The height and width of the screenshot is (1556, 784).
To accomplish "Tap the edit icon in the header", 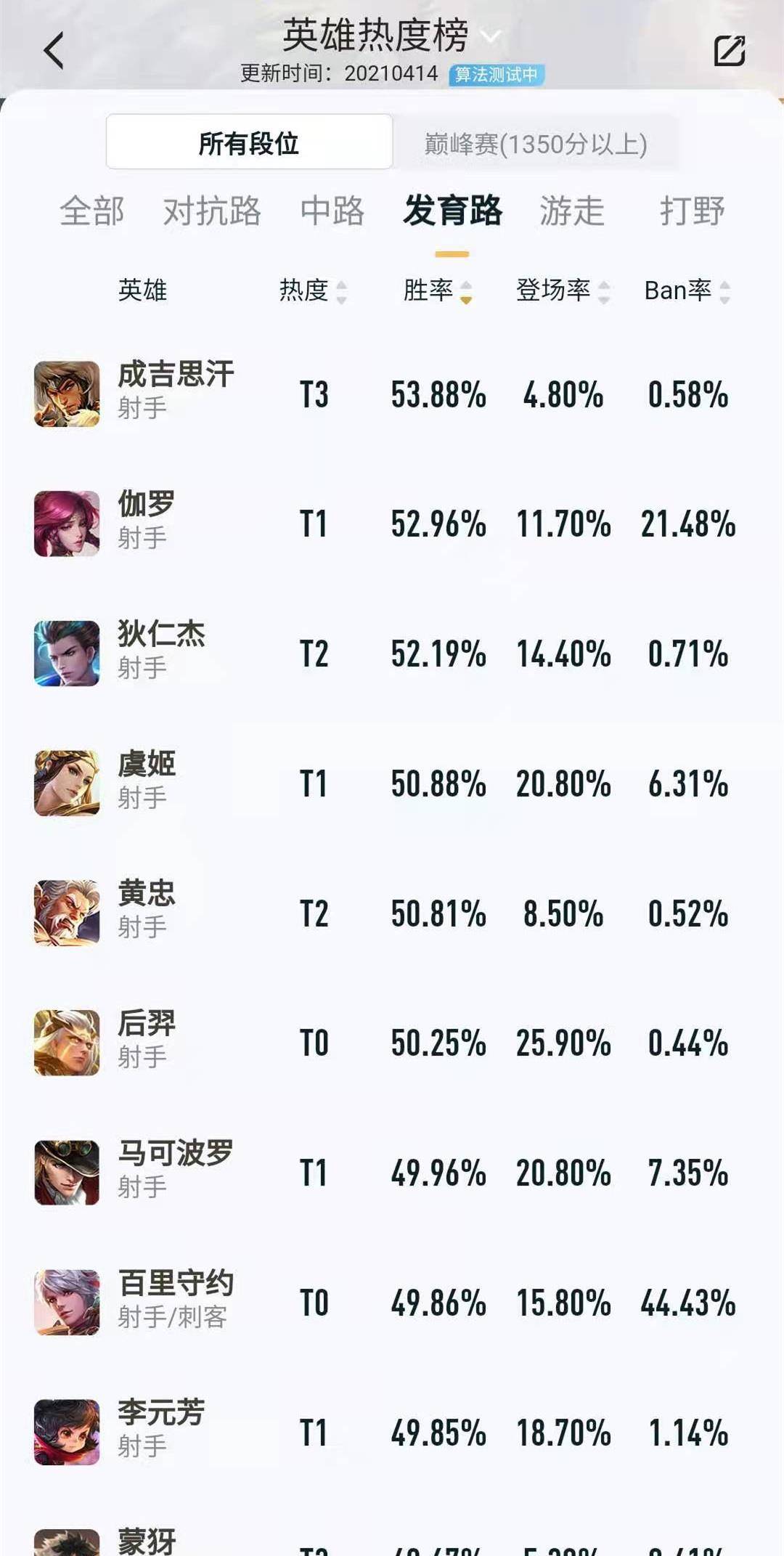I will tap(729, 51).
